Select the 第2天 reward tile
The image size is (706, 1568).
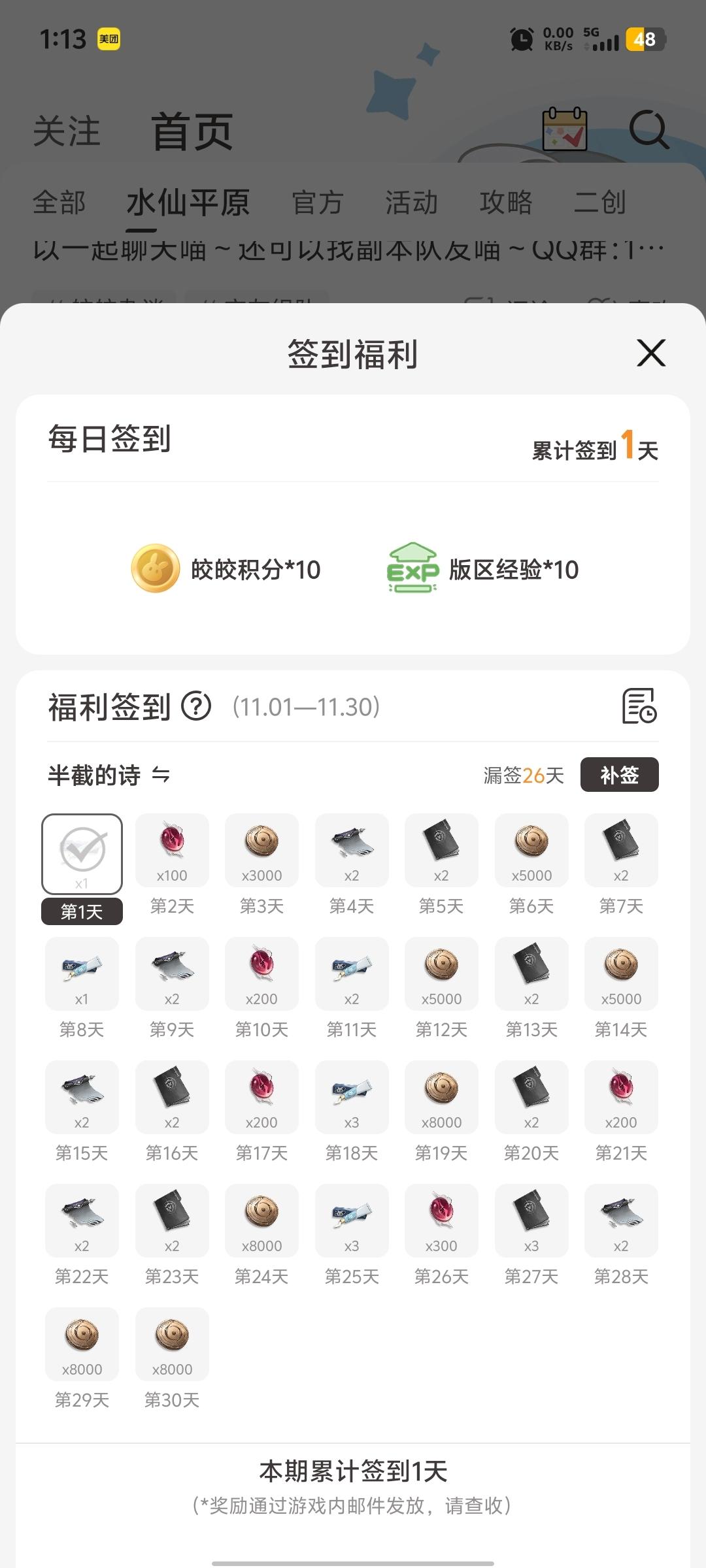[x=172, y=851]
